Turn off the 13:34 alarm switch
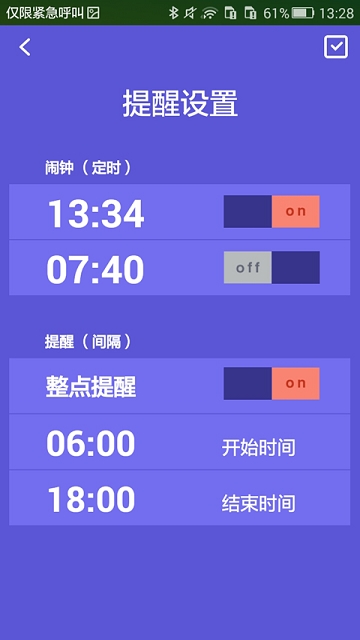Viewport: 360px width, 640px height. click(x=271, y=211)
